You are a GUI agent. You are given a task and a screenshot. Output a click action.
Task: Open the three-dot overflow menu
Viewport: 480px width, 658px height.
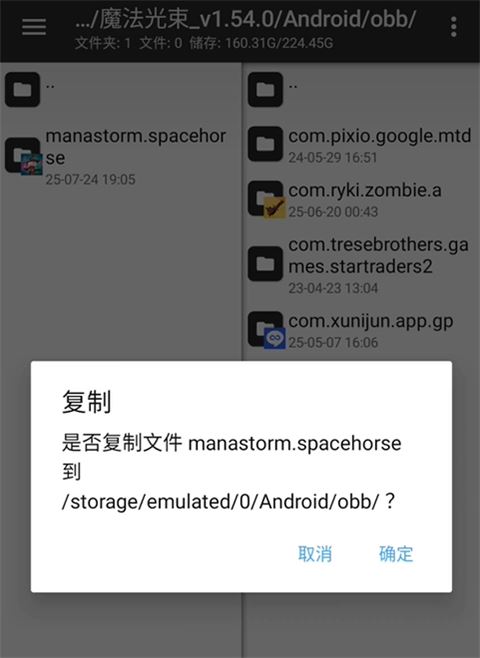(453, 28)
